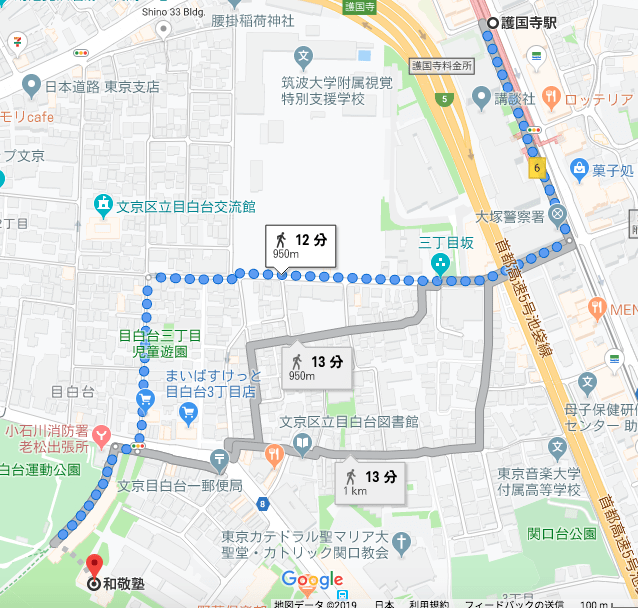This screenshot has width=638, height=608.
Task: Open 東京カテドラル聖マリア大聖堂 church marker
Action: point(401,543)
